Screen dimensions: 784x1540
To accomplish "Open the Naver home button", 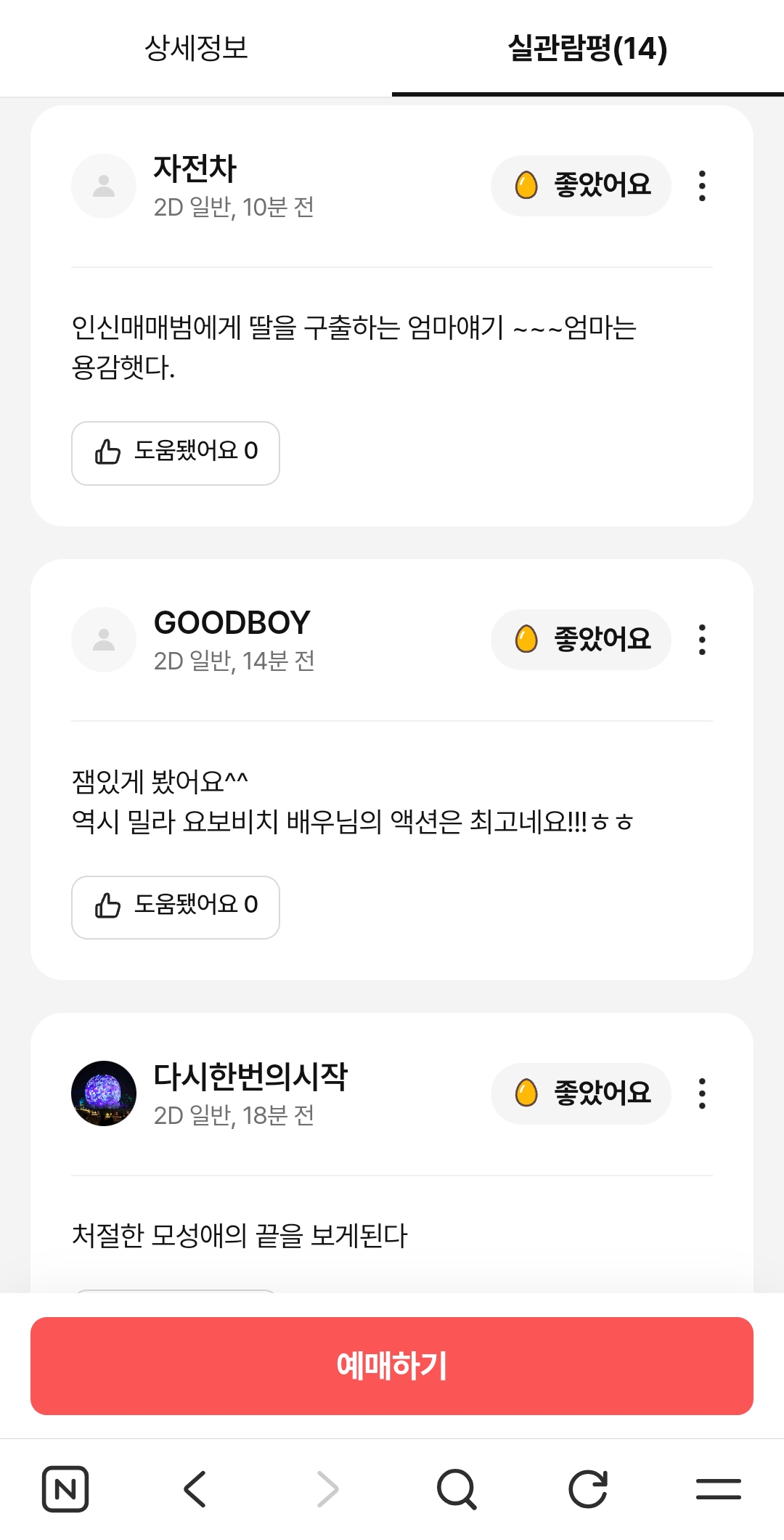I will (x=65, y=1489).
